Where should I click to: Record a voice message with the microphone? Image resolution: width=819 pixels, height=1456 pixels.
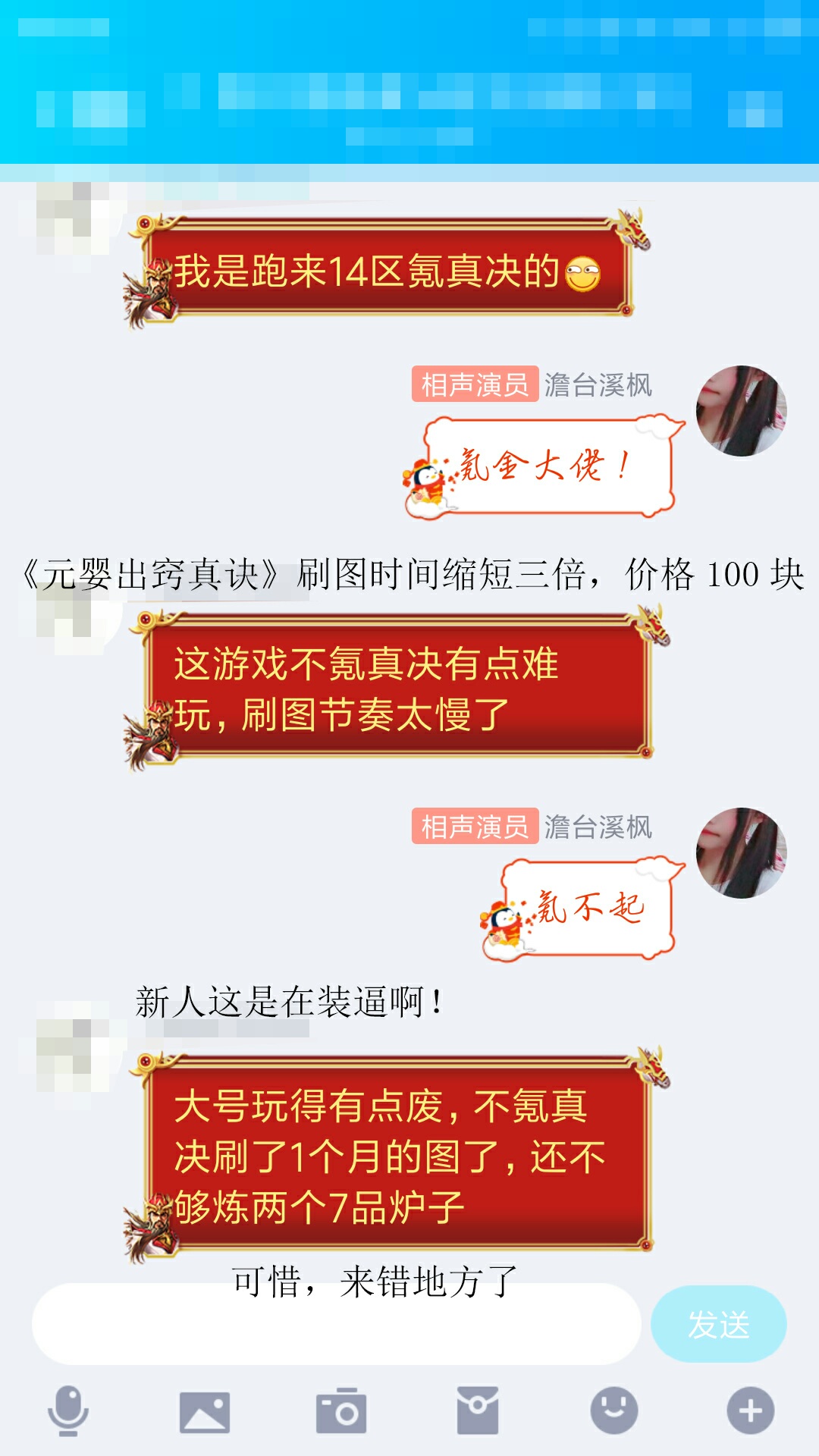pos(68,1410)
